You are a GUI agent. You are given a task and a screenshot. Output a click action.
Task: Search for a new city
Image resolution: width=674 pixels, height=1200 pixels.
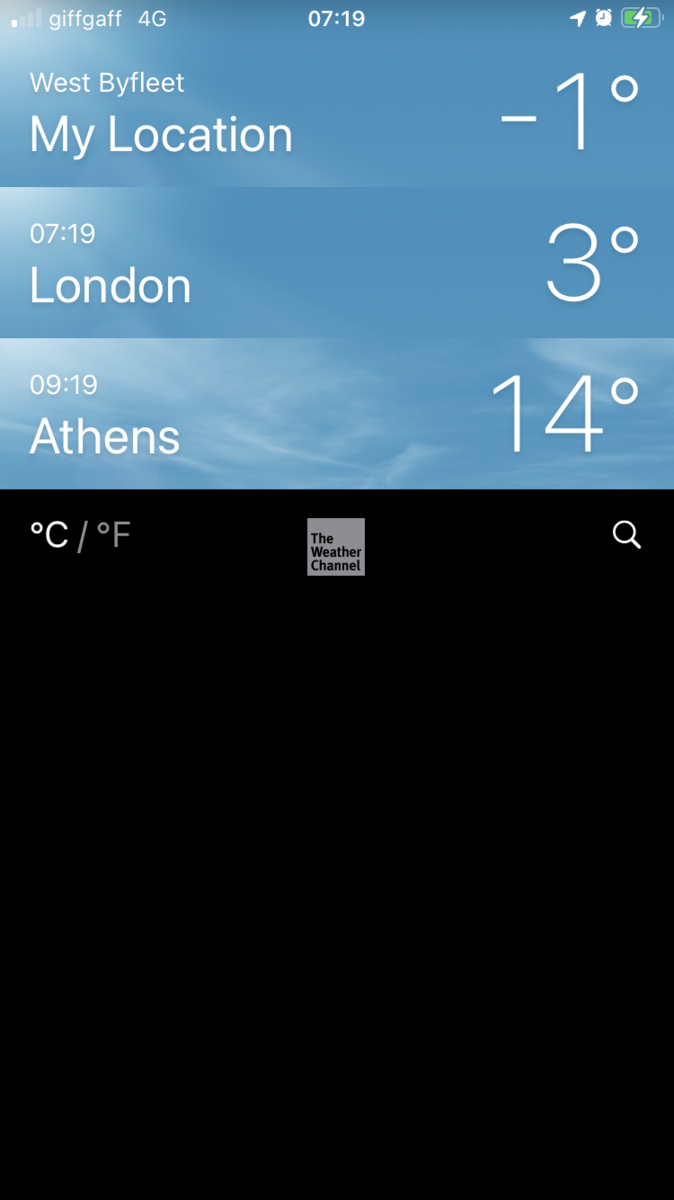click(x=626, y=535)
